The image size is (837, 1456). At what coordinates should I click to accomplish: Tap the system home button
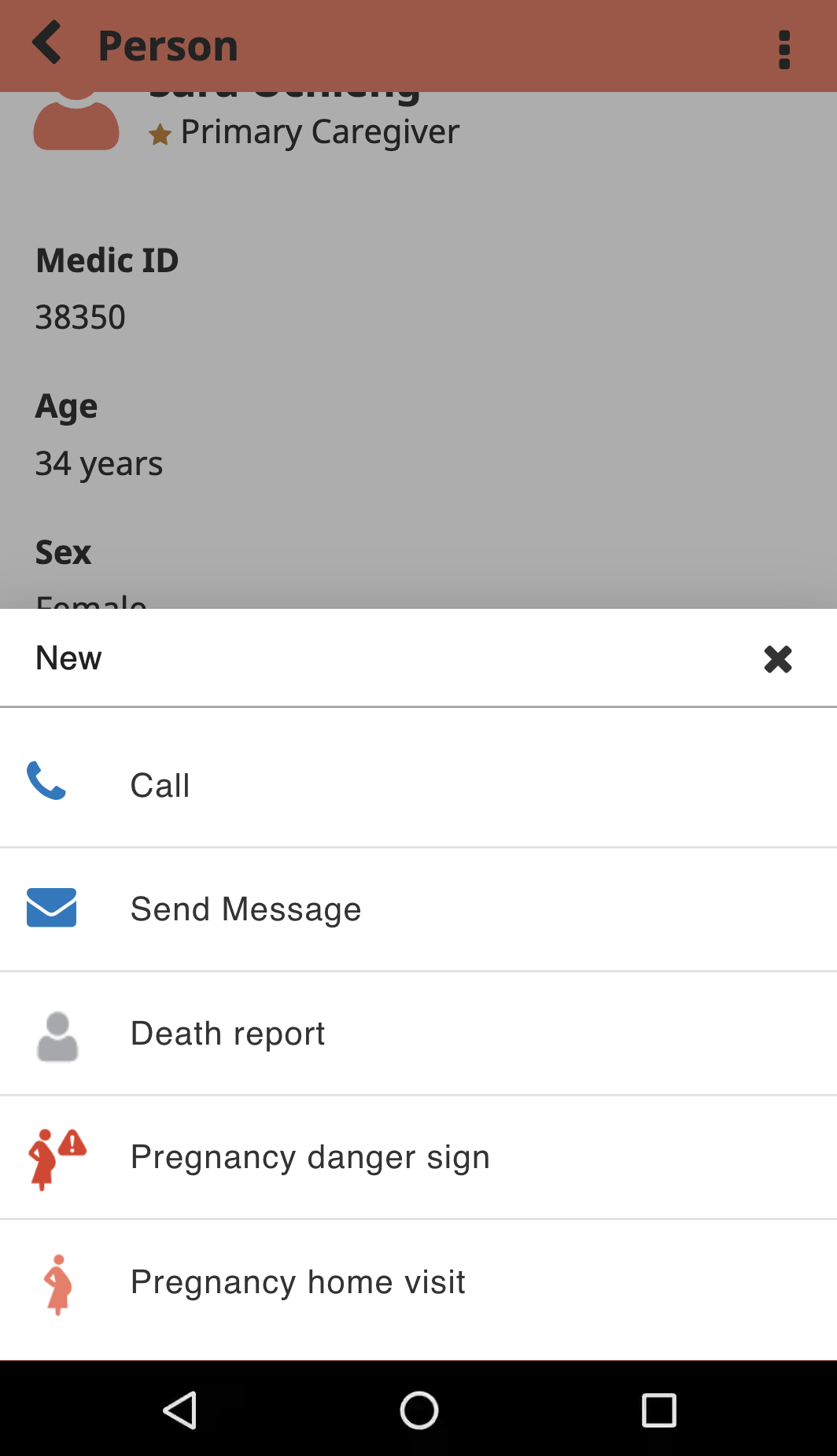click(x=418, y=1410)
